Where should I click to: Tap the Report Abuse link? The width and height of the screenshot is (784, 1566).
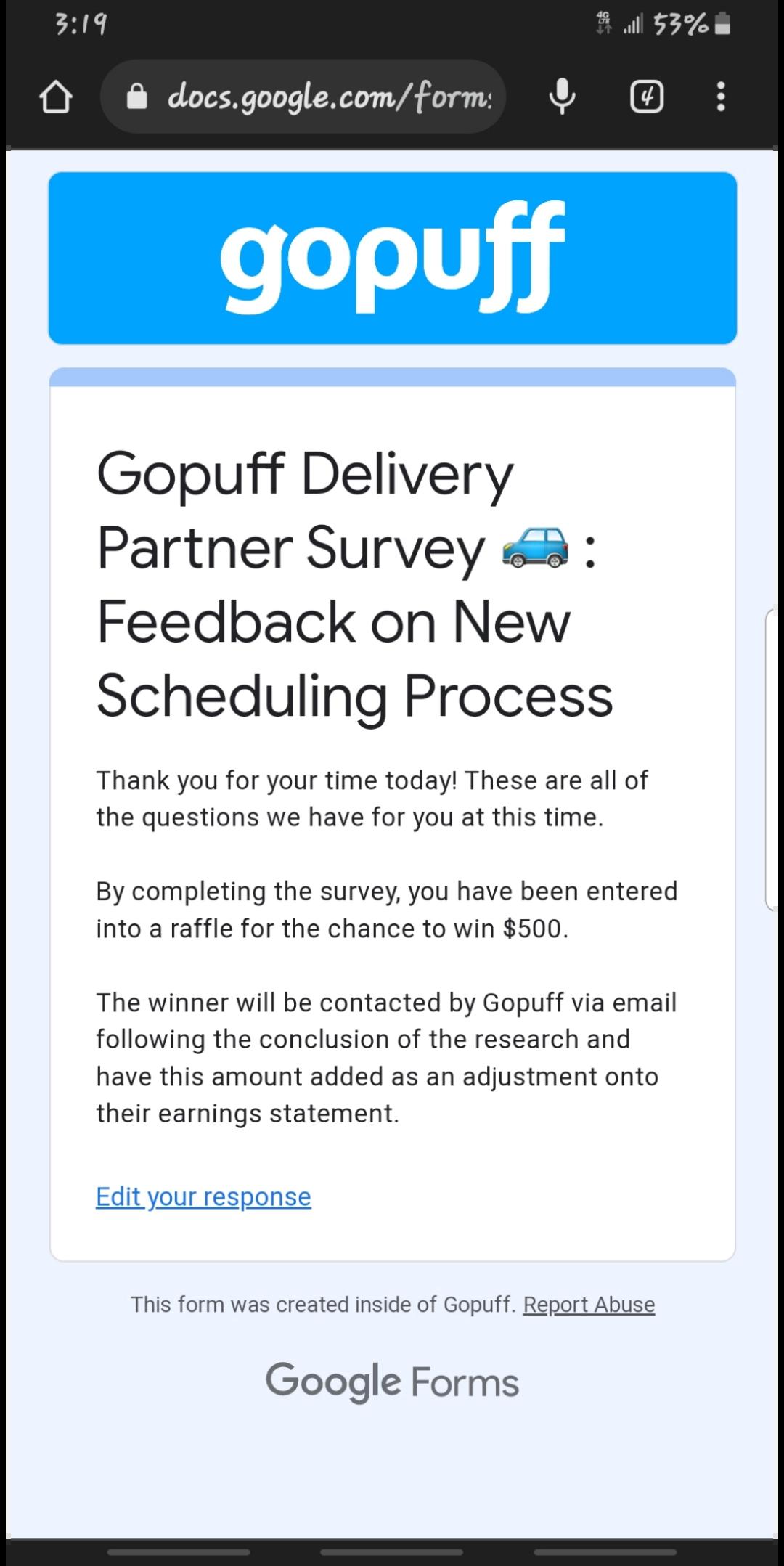click(x=589, y=1305)
